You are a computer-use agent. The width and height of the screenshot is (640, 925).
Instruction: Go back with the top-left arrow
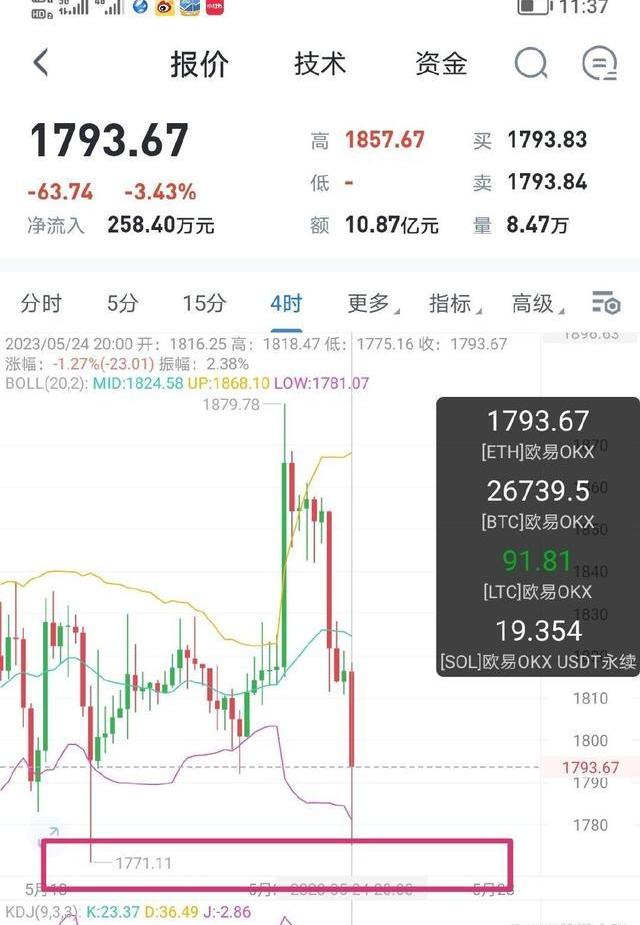coord(41,63)
